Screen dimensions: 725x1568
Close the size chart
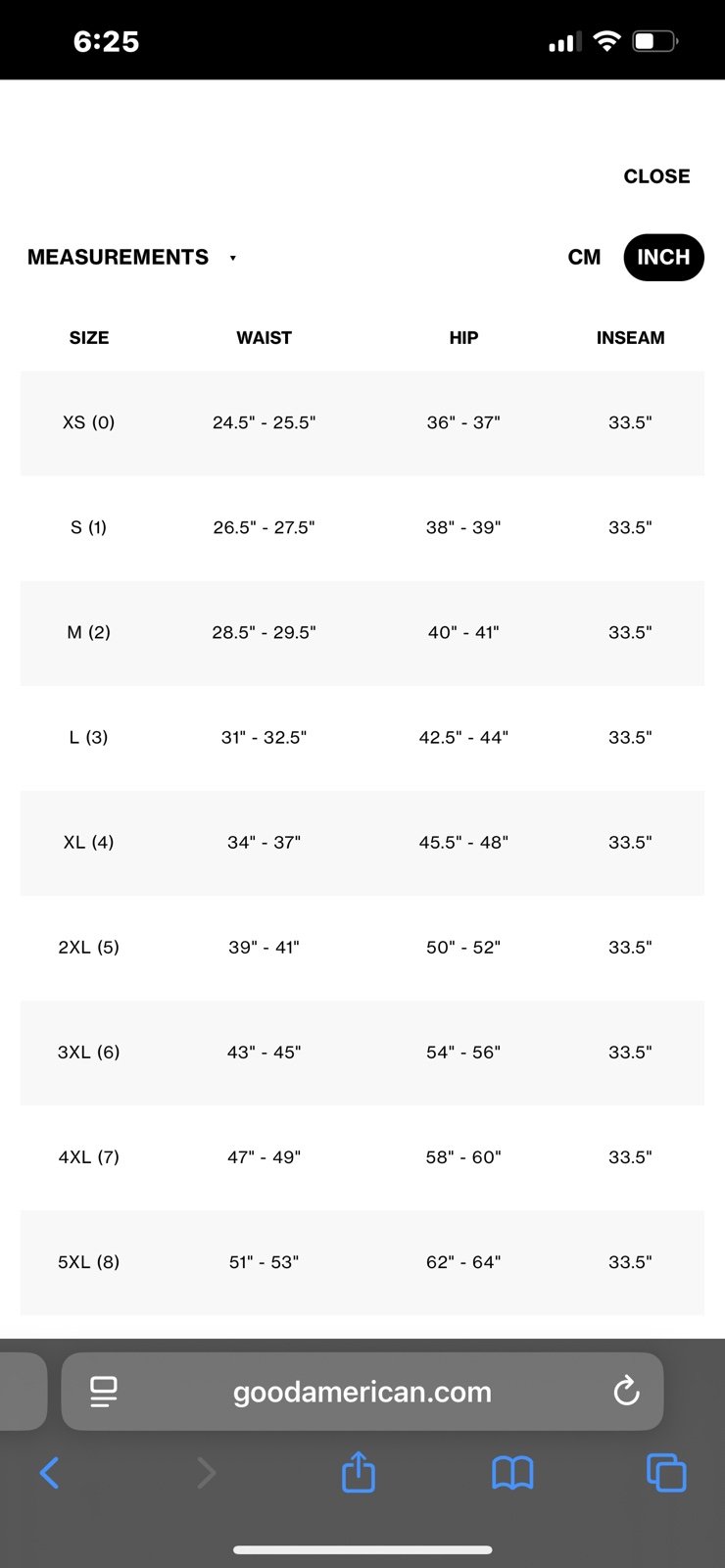click(x=656, y=176)
